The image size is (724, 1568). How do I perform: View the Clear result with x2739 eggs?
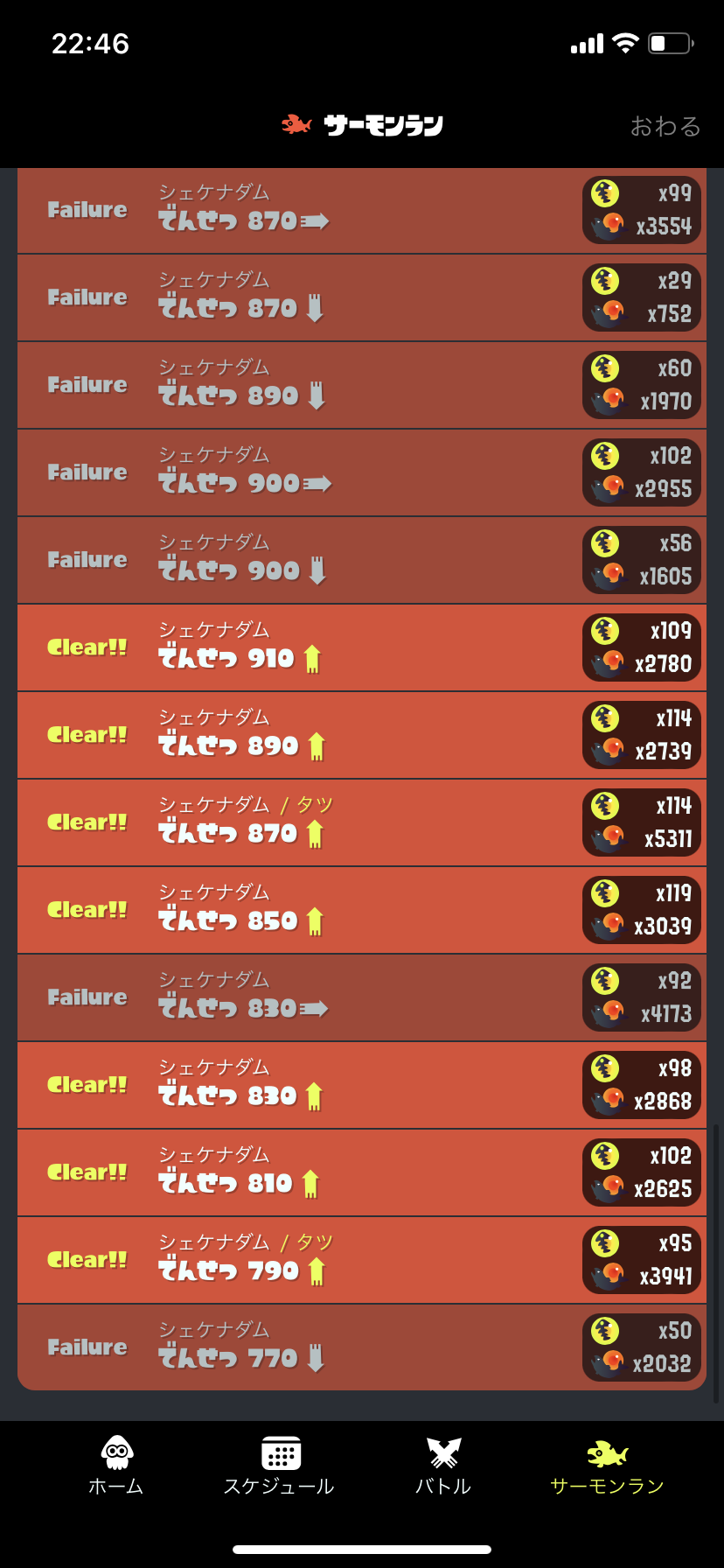[362, 735]
